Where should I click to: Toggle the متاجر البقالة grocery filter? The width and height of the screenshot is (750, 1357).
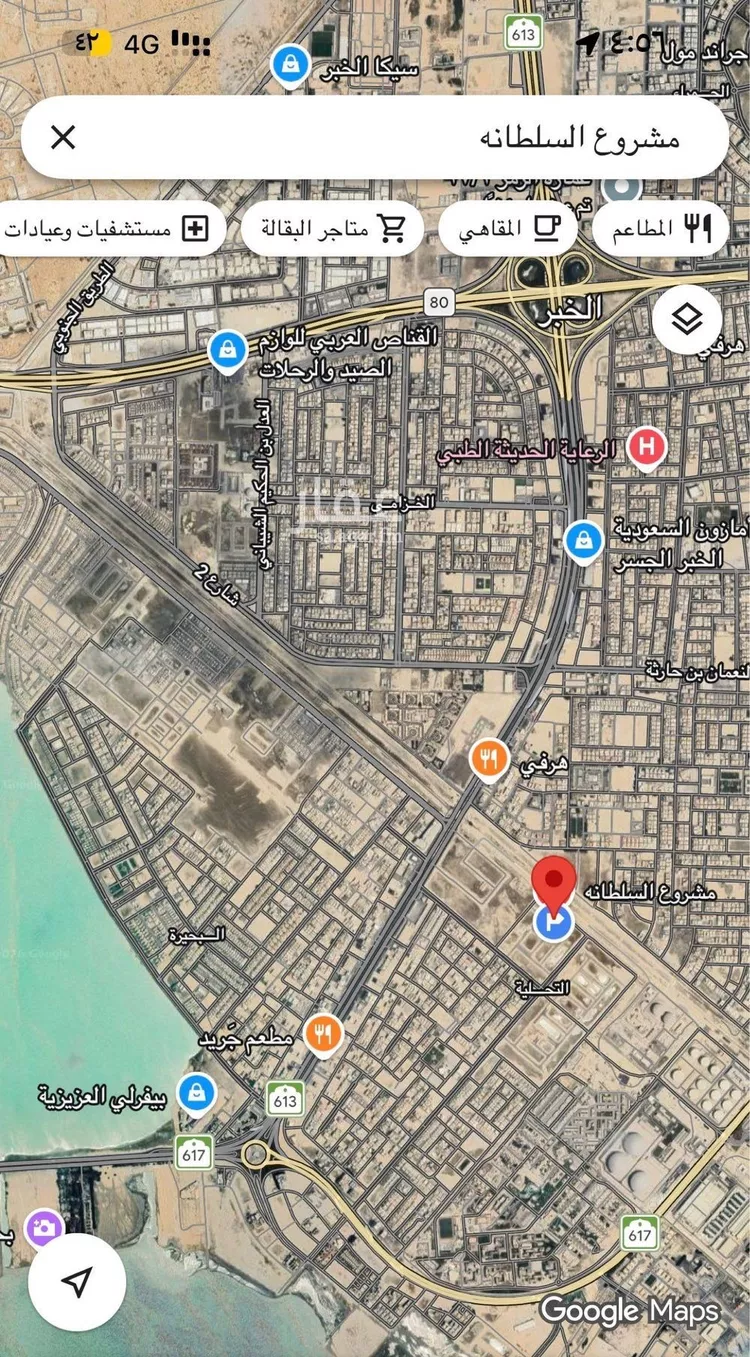point(332,227)
